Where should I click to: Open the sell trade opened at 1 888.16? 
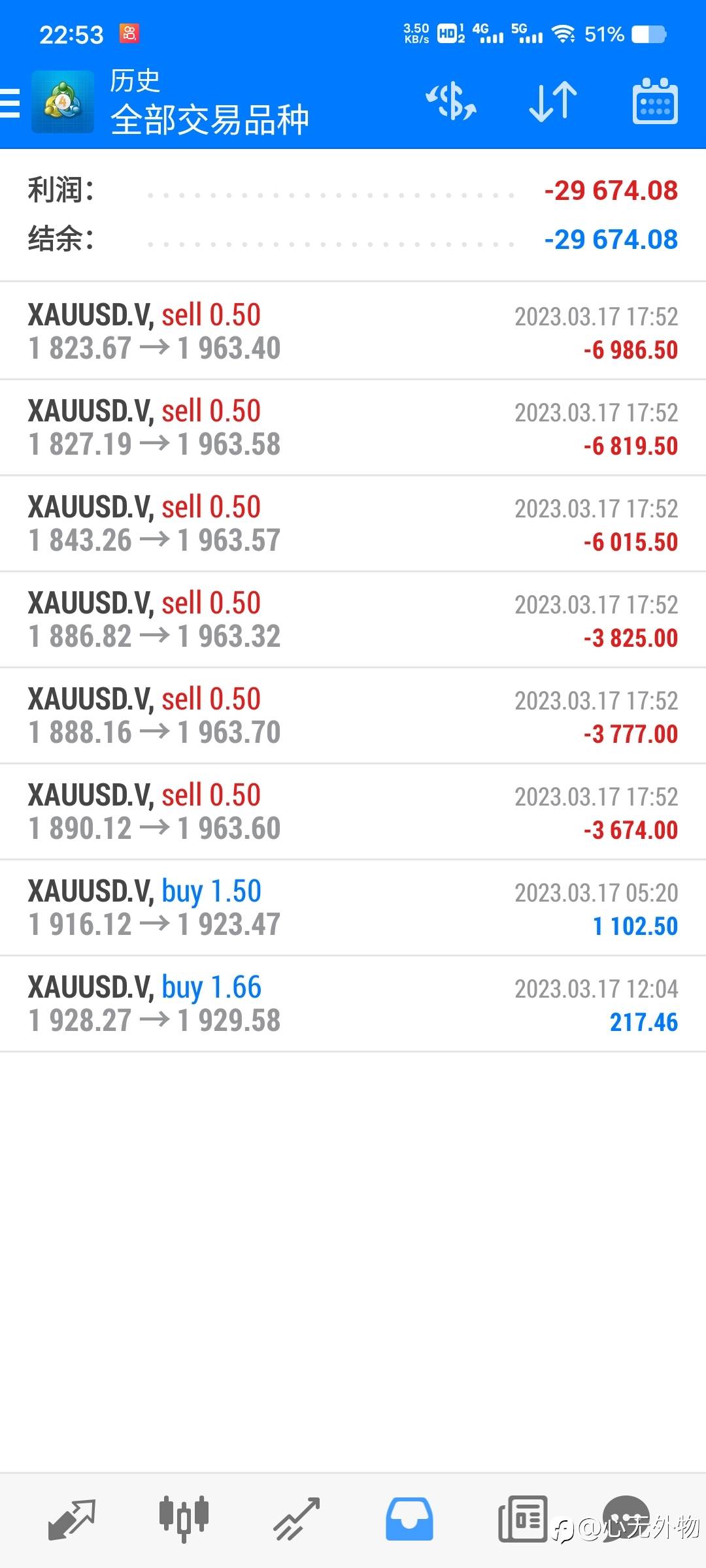(353, 715)
